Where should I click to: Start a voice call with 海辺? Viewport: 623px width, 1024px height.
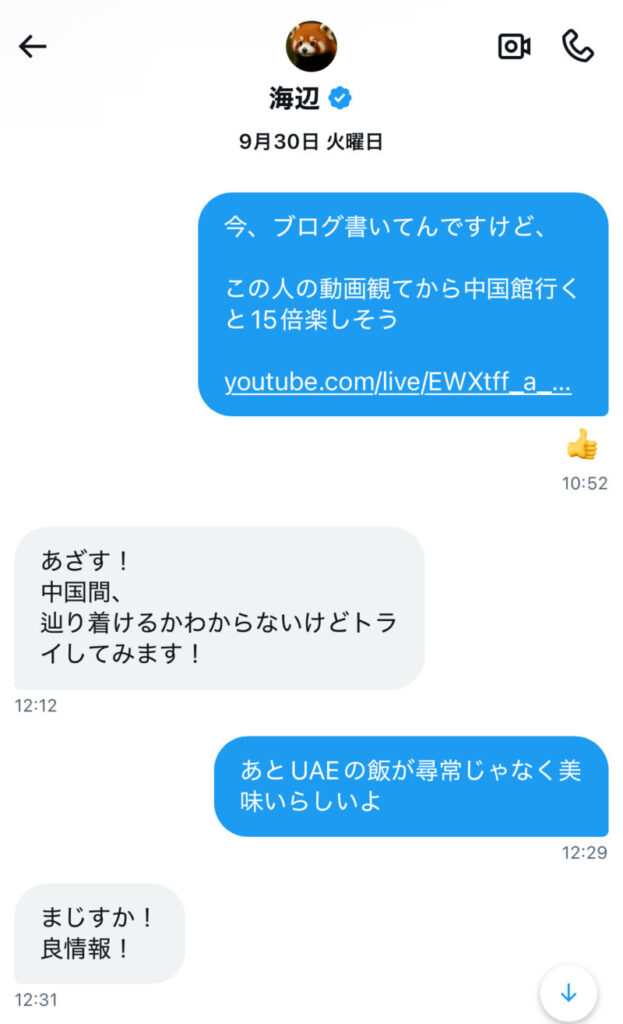click(578, 46)
